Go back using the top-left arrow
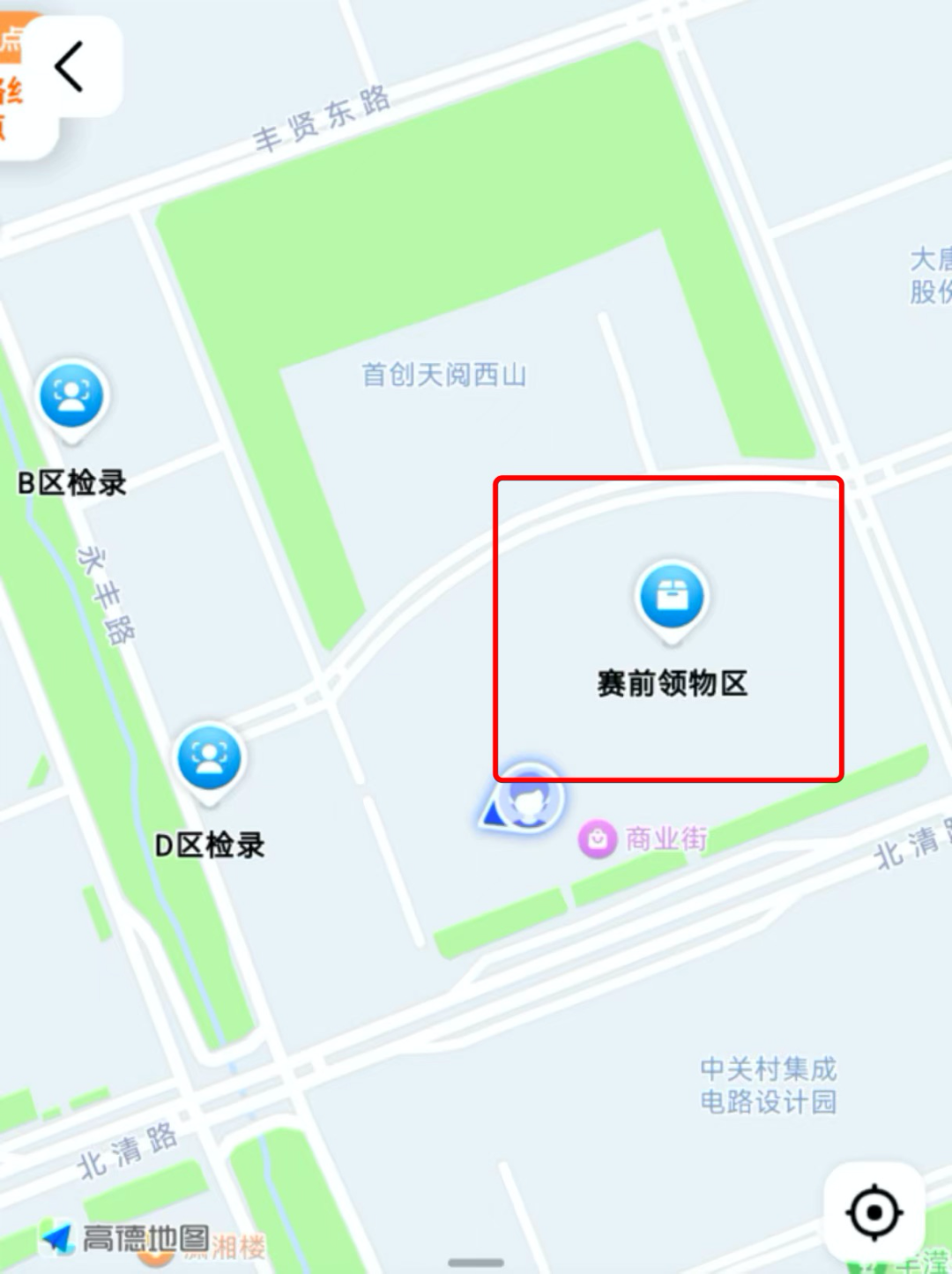The height and width of the screenshot is (1274, 952). point(70,66)
